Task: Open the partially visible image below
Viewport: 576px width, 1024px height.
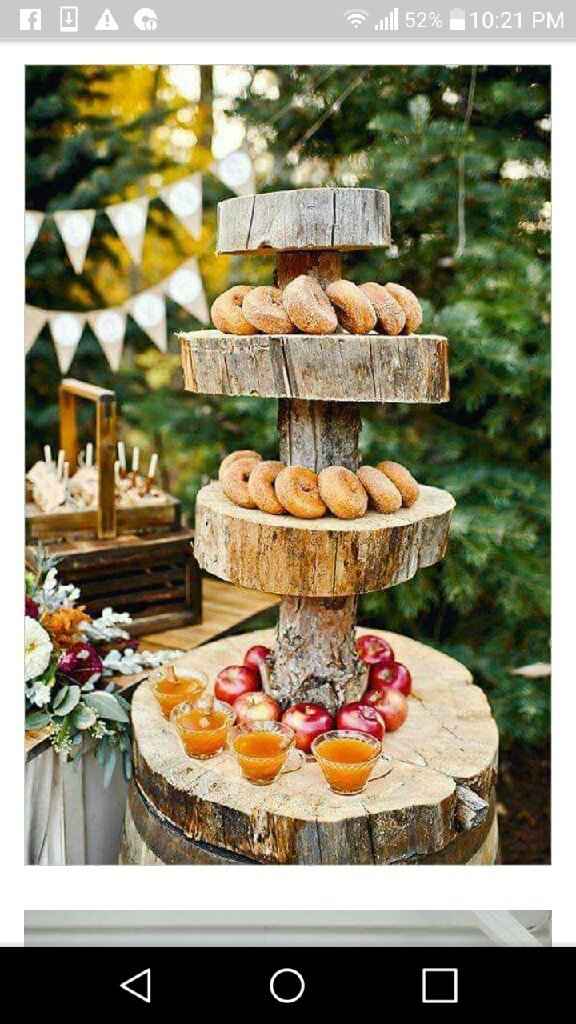Action: coord(288,928)
